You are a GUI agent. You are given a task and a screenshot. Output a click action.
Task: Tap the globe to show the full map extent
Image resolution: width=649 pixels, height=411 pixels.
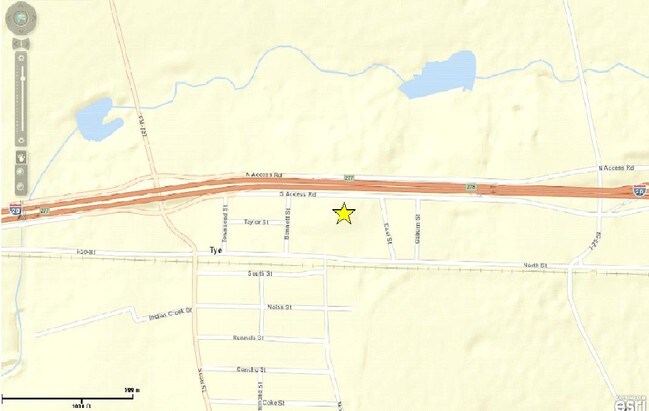click(x=21, y=18)
